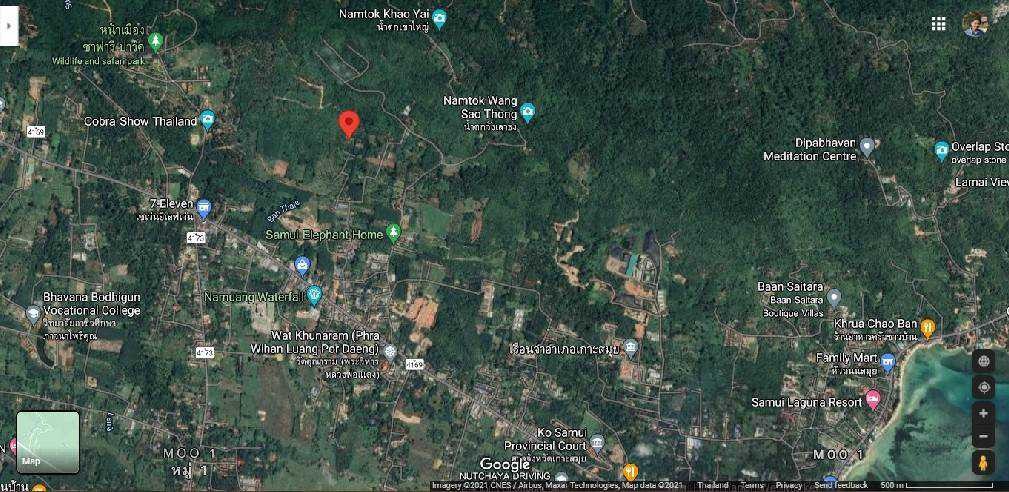Open the Google account profile picture
The height and width of the screenshot is (492, 1009).
click(975, 24)
